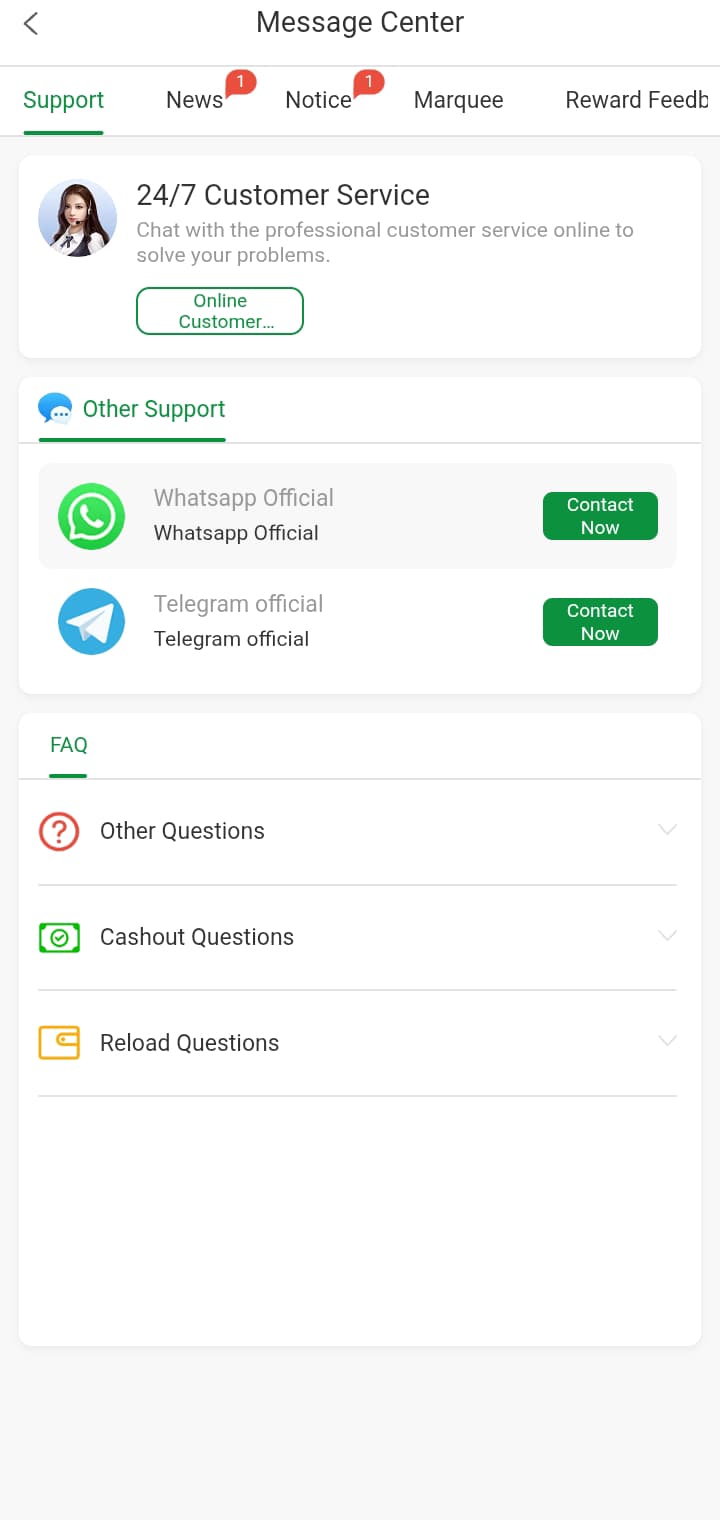The width and height of the screenshot is (720, 1520).
Task: Open the Notice tab
Action: click(x=318, y=100)
